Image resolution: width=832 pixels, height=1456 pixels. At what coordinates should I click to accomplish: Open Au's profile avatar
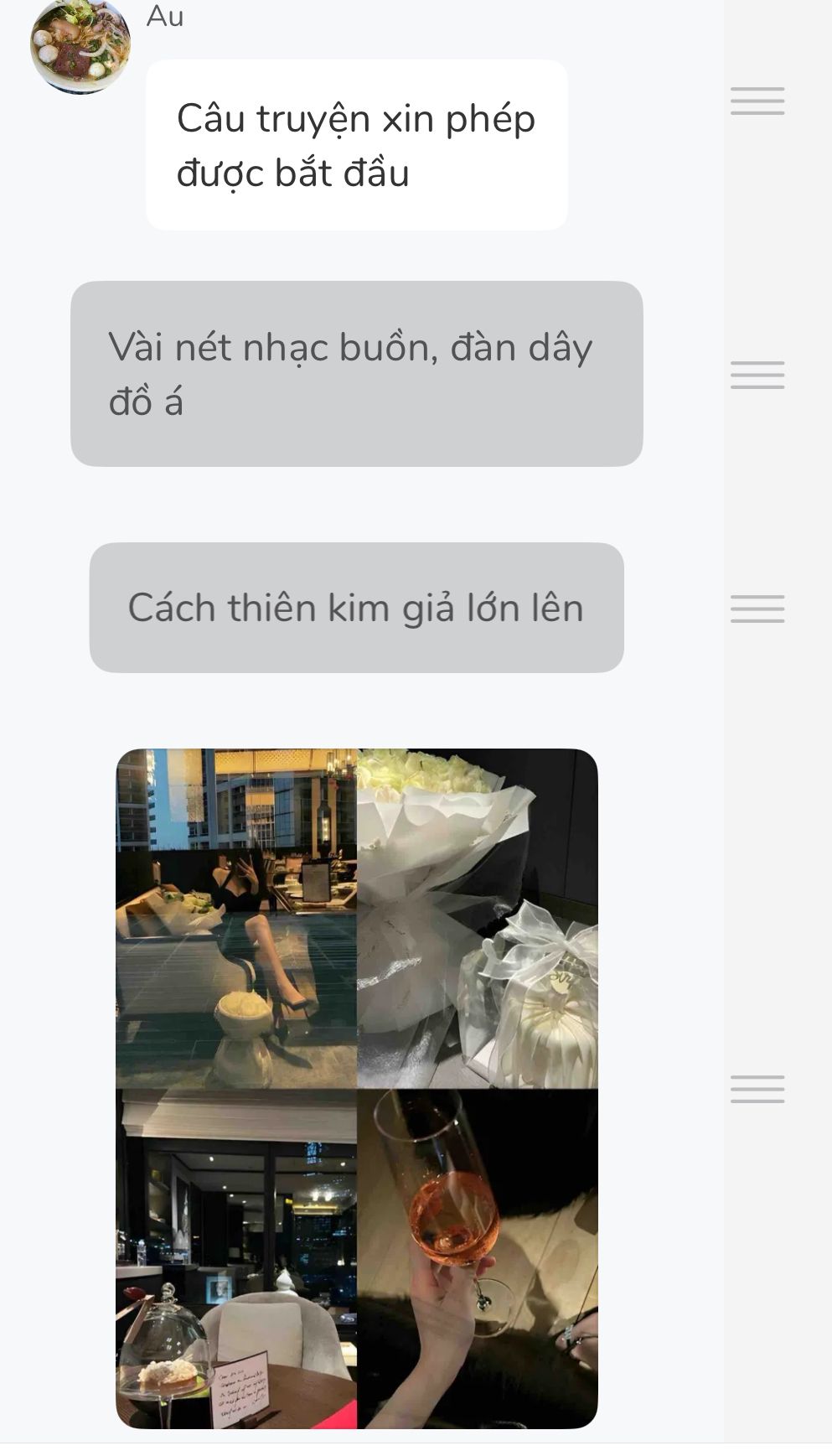(80, 44)
